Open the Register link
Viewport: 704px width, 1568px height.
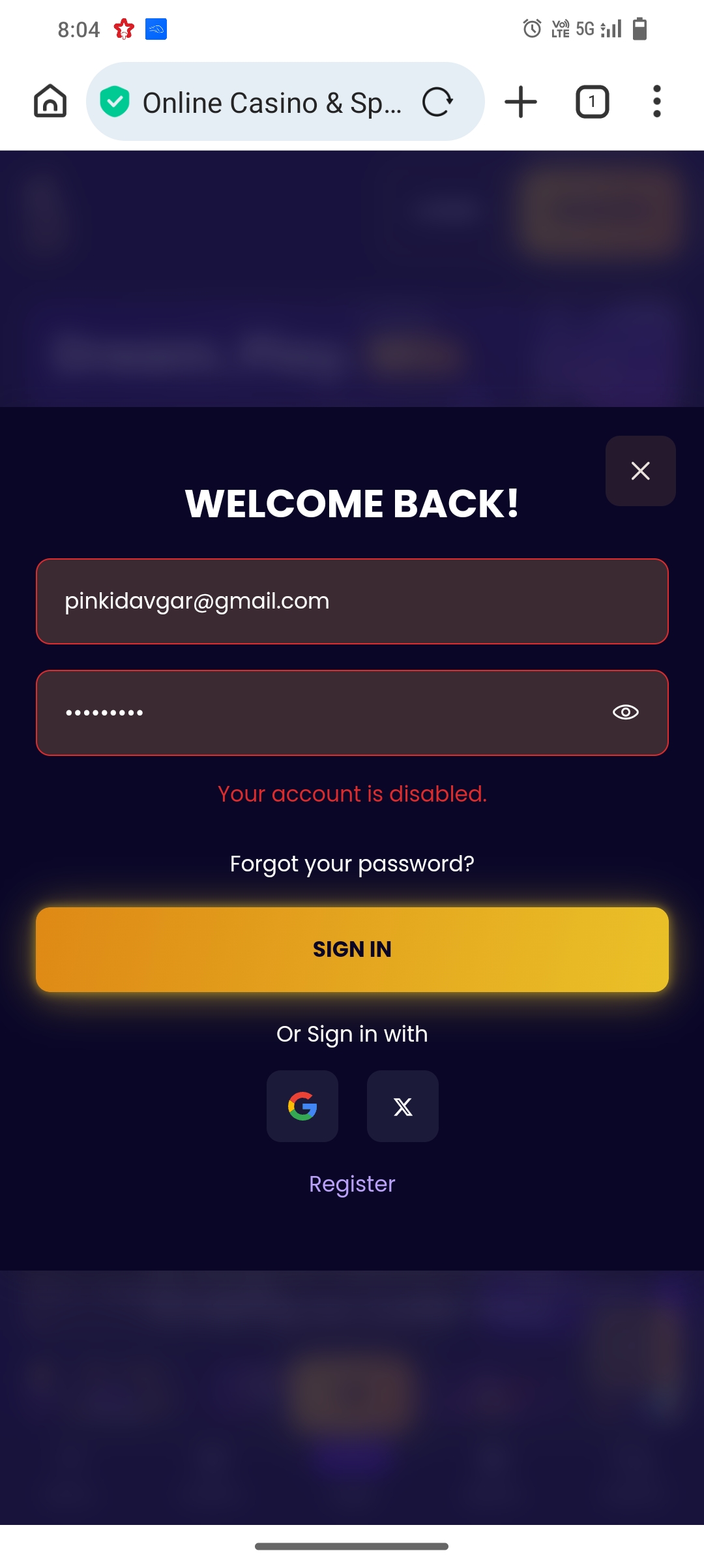[352, 1184]
